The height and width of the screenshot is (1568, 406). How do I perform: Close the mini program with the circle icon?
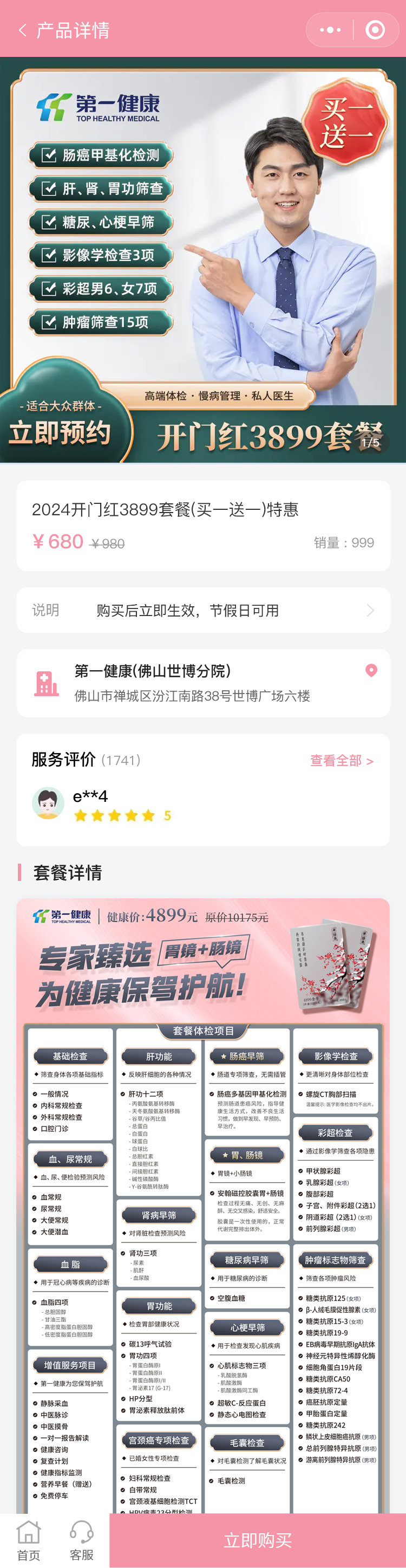(x=375, y=30)
